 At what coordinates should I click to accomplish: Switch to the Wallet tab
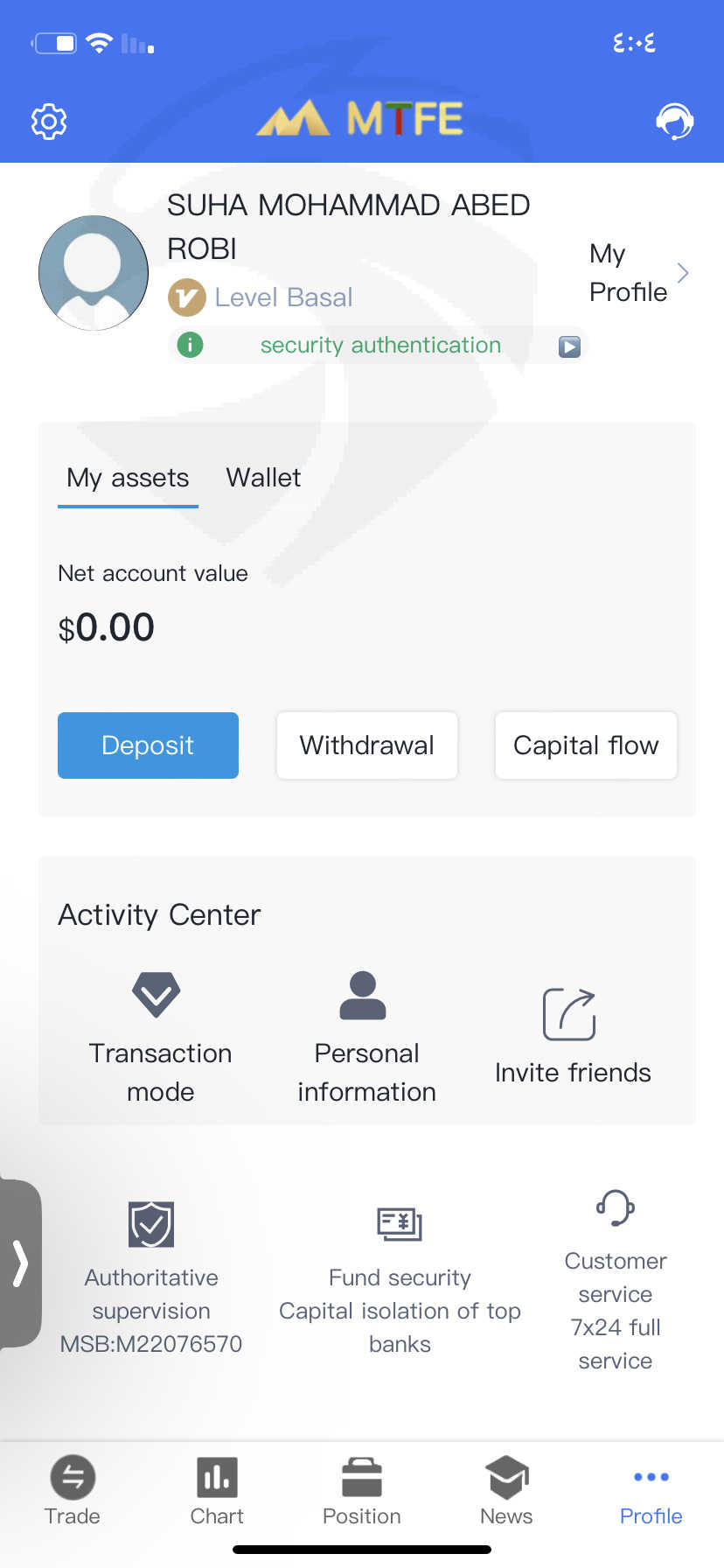click(x=263, y=478)
